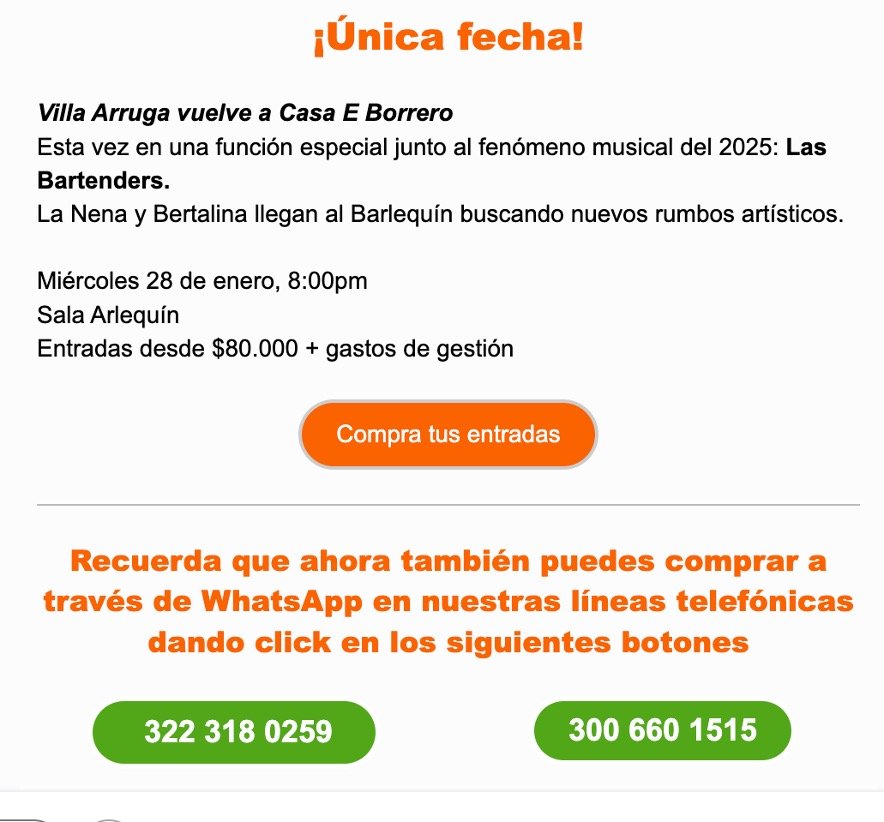
Task: Contact WhatsApp number 300 660 1515
Action: point(662,730)
